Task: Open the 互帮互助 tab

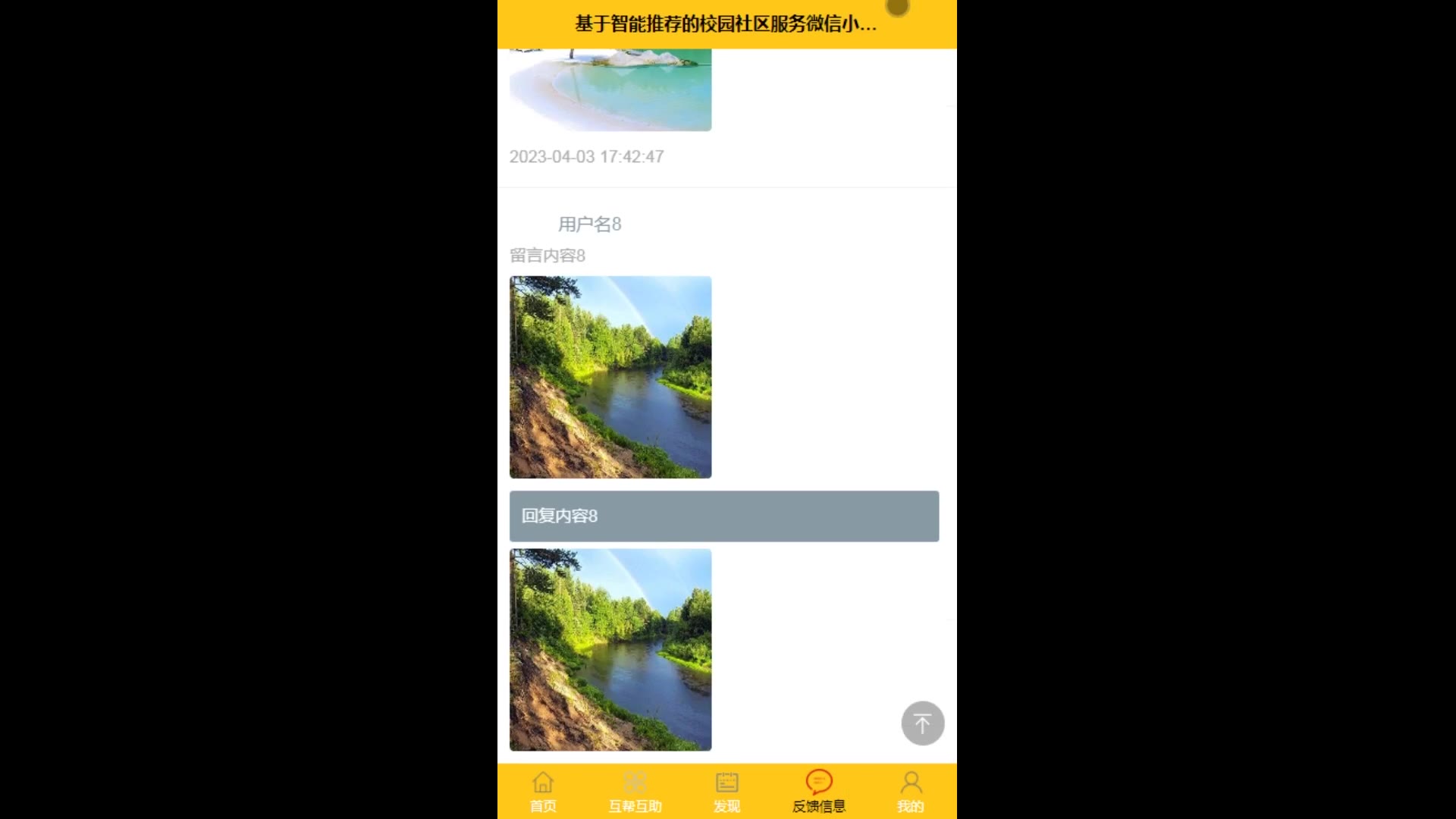Action: pos(635,792)
